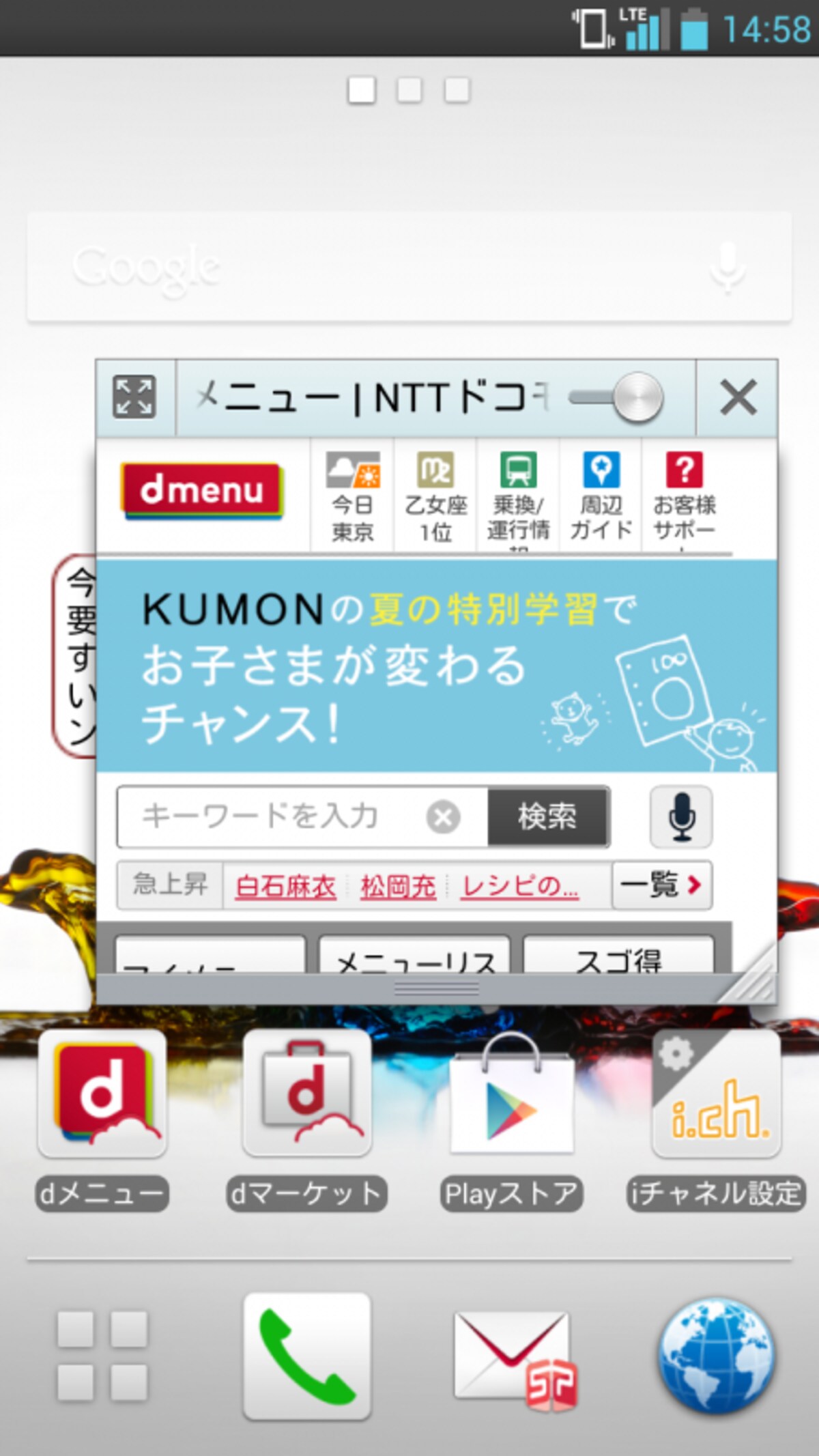Start voice search in dmenu
This screenshot has width=819, height=1456.
tap(681, 816)
